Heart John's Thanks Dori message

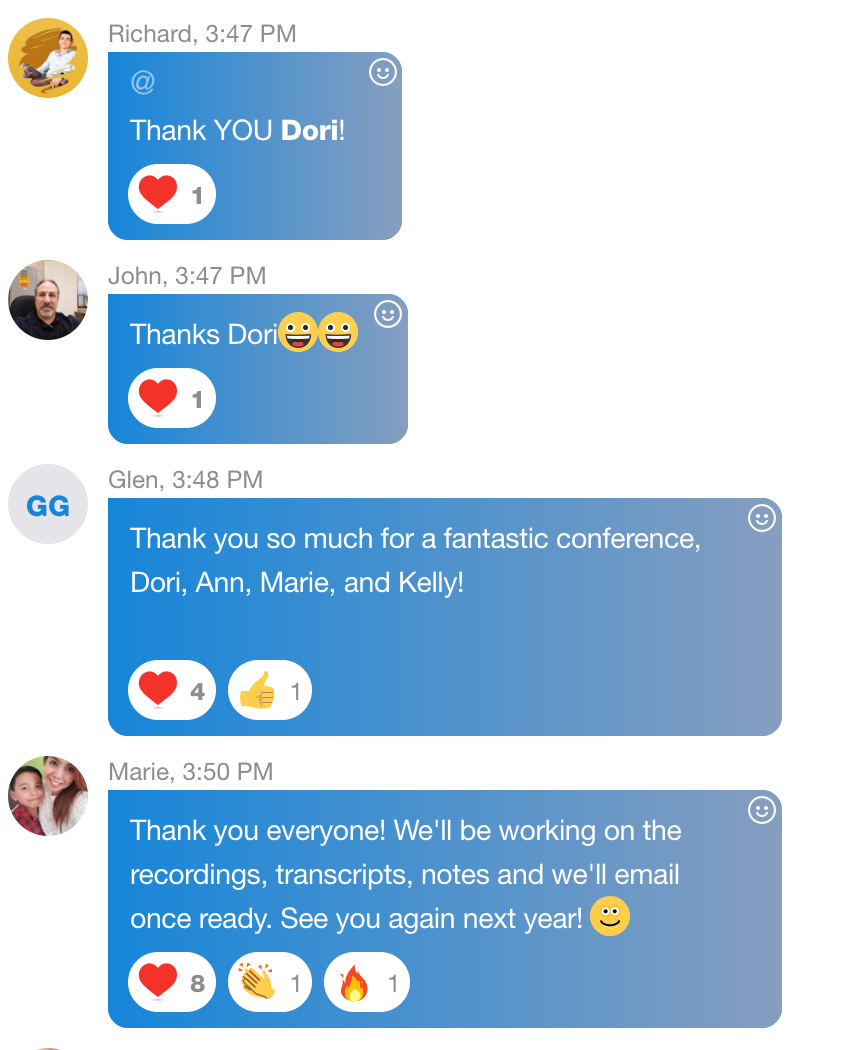[171, 398]
